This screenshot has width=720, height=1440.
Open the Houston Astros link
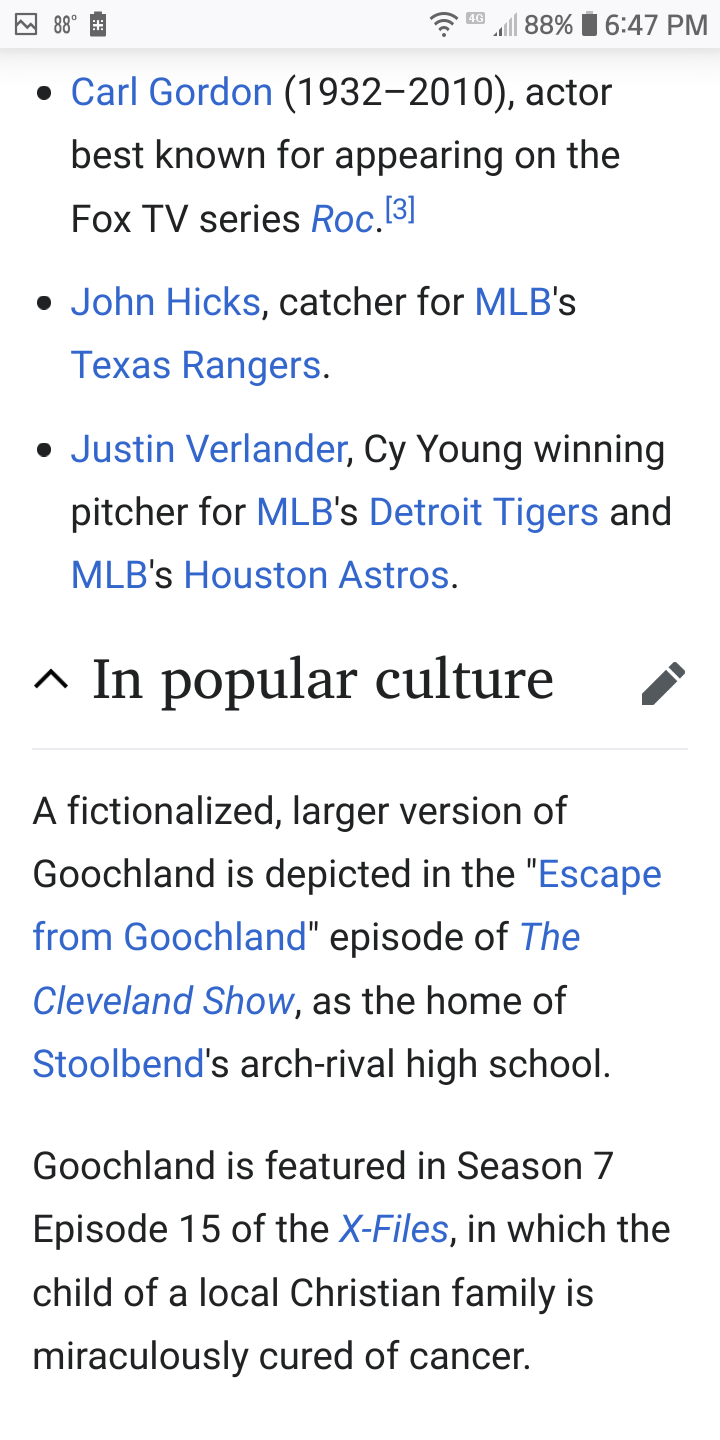tap(316, 575)
